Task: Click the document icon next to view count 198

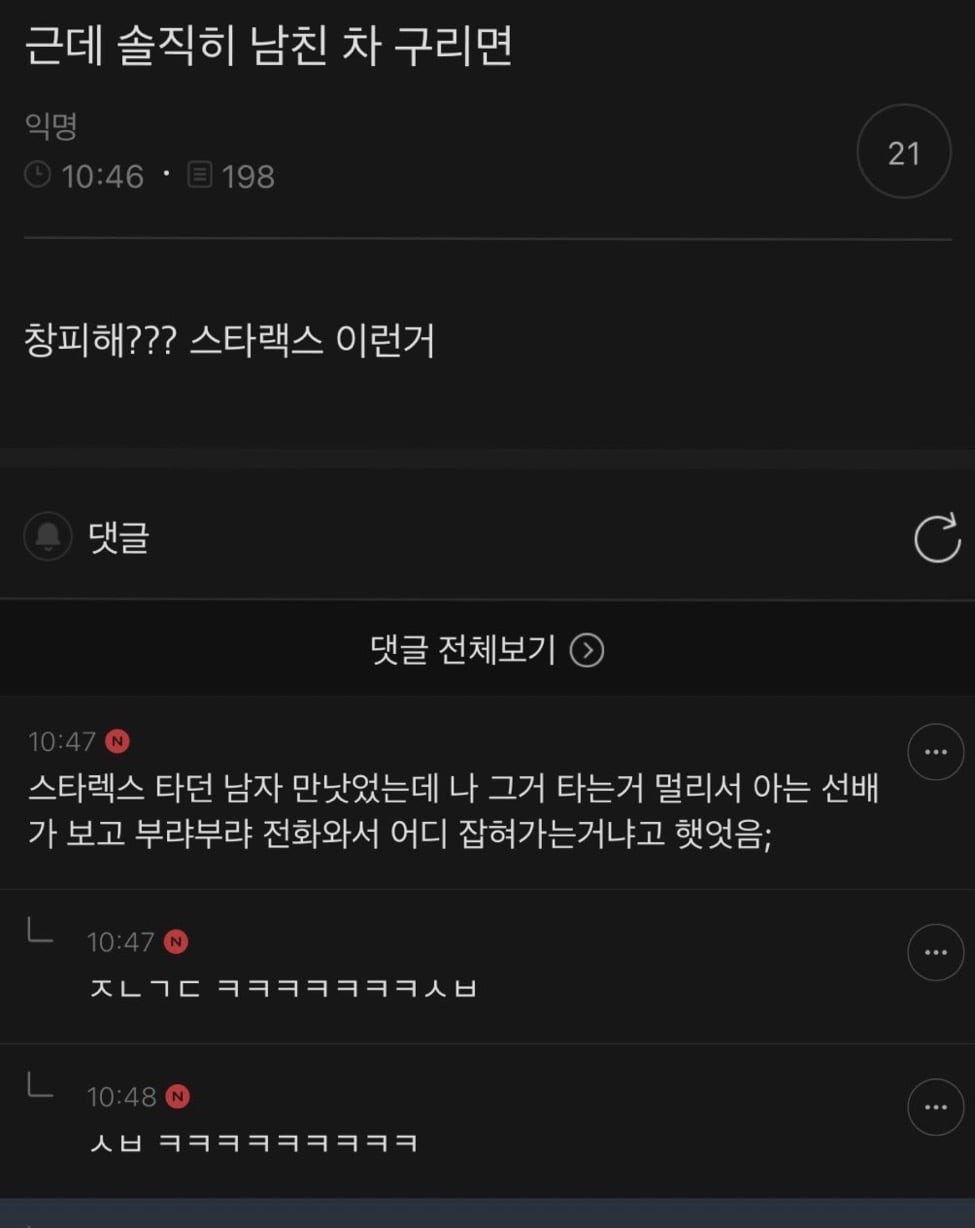Action: pyautogui.click(x=200, y=175)
